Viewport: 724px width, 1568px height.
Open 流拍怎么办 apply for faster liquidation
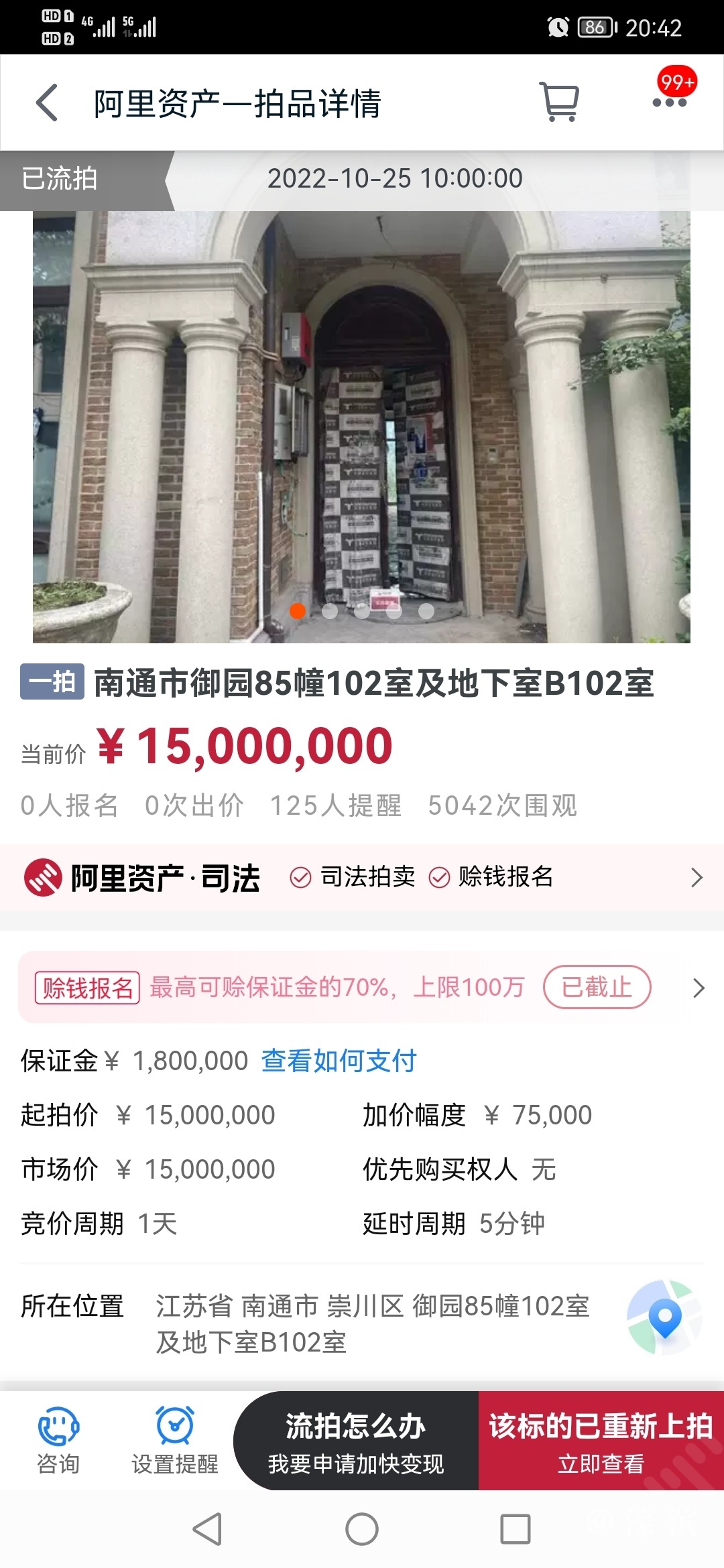356,1441
